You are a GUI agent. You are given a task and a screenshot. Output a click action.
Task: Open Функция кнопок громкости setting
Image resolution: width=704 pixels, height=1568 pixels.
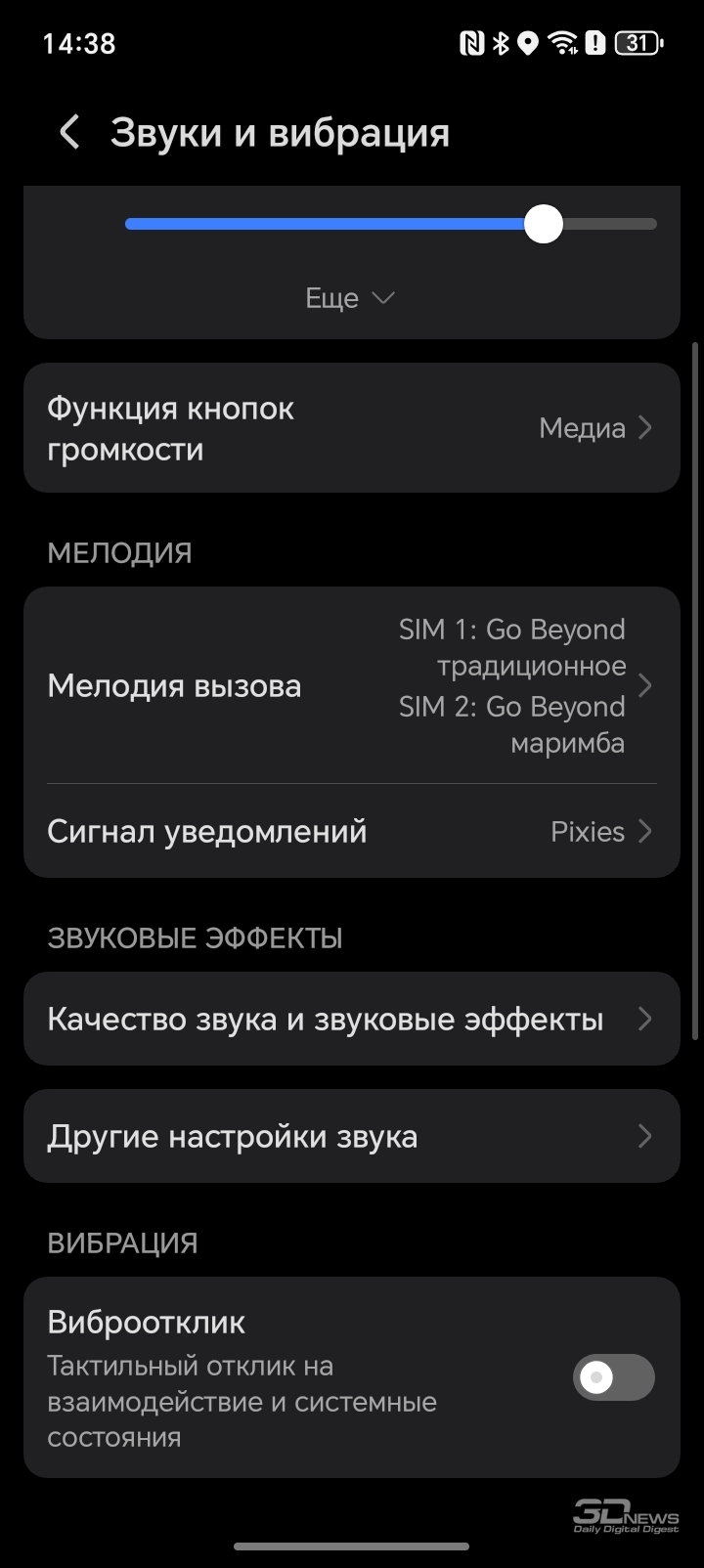click(x=351, y=428)
